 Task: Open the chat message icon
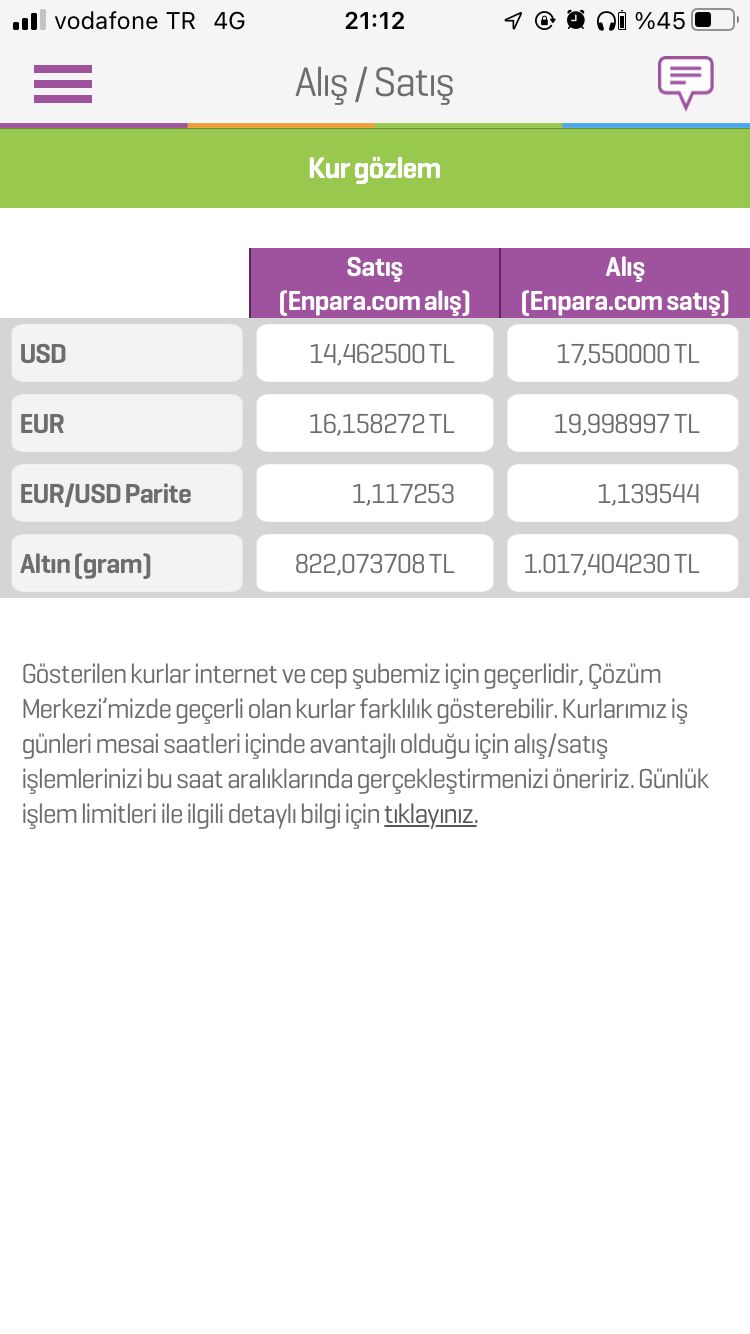(x=685, y=81)
